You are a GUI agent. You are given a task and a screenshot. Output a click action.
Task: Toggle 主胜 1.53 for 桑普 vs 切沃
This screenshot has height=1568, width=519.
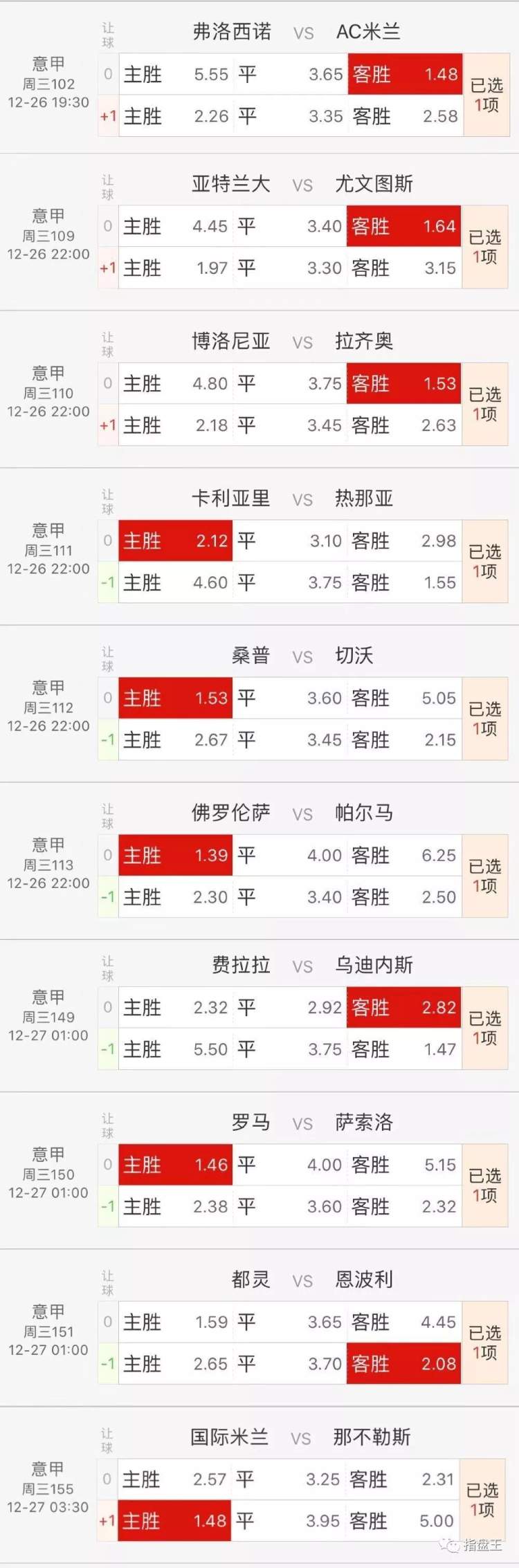pyautogui.click(x=176, y=698)
